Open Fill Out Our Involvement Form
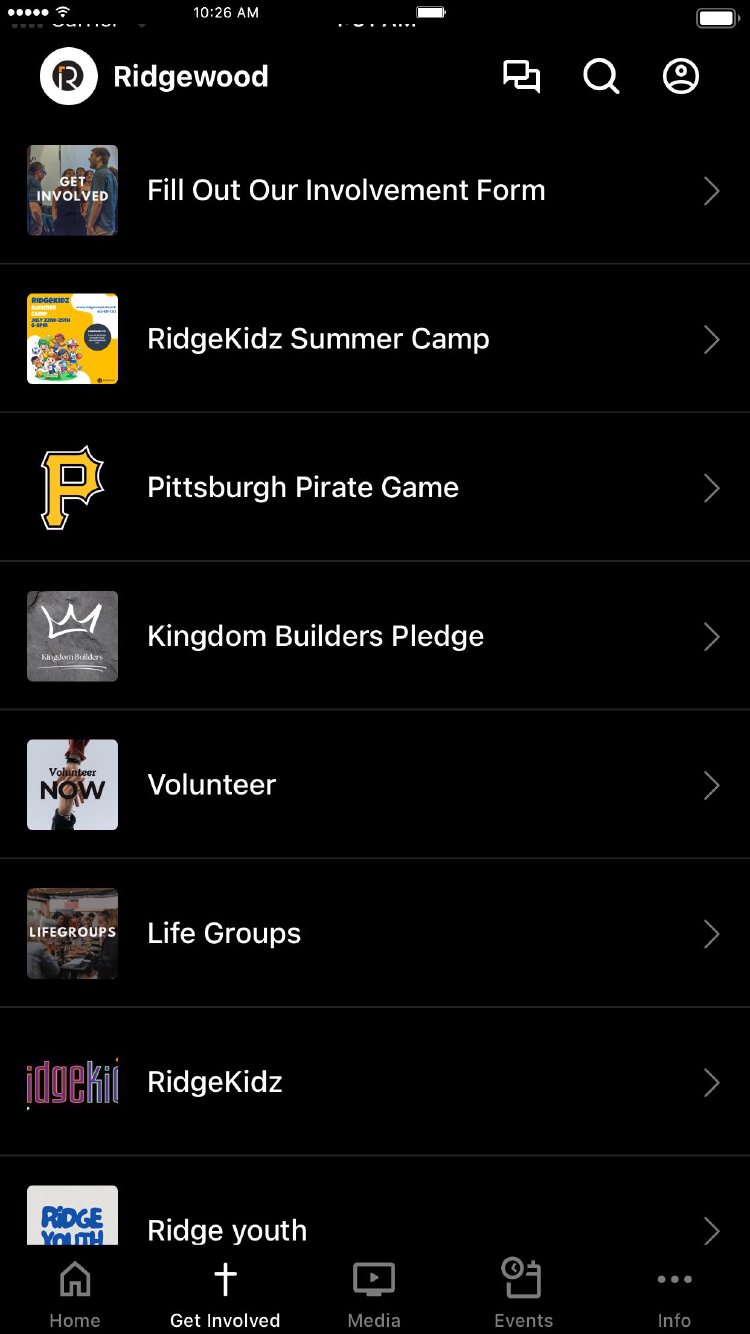 coord(375,191)
